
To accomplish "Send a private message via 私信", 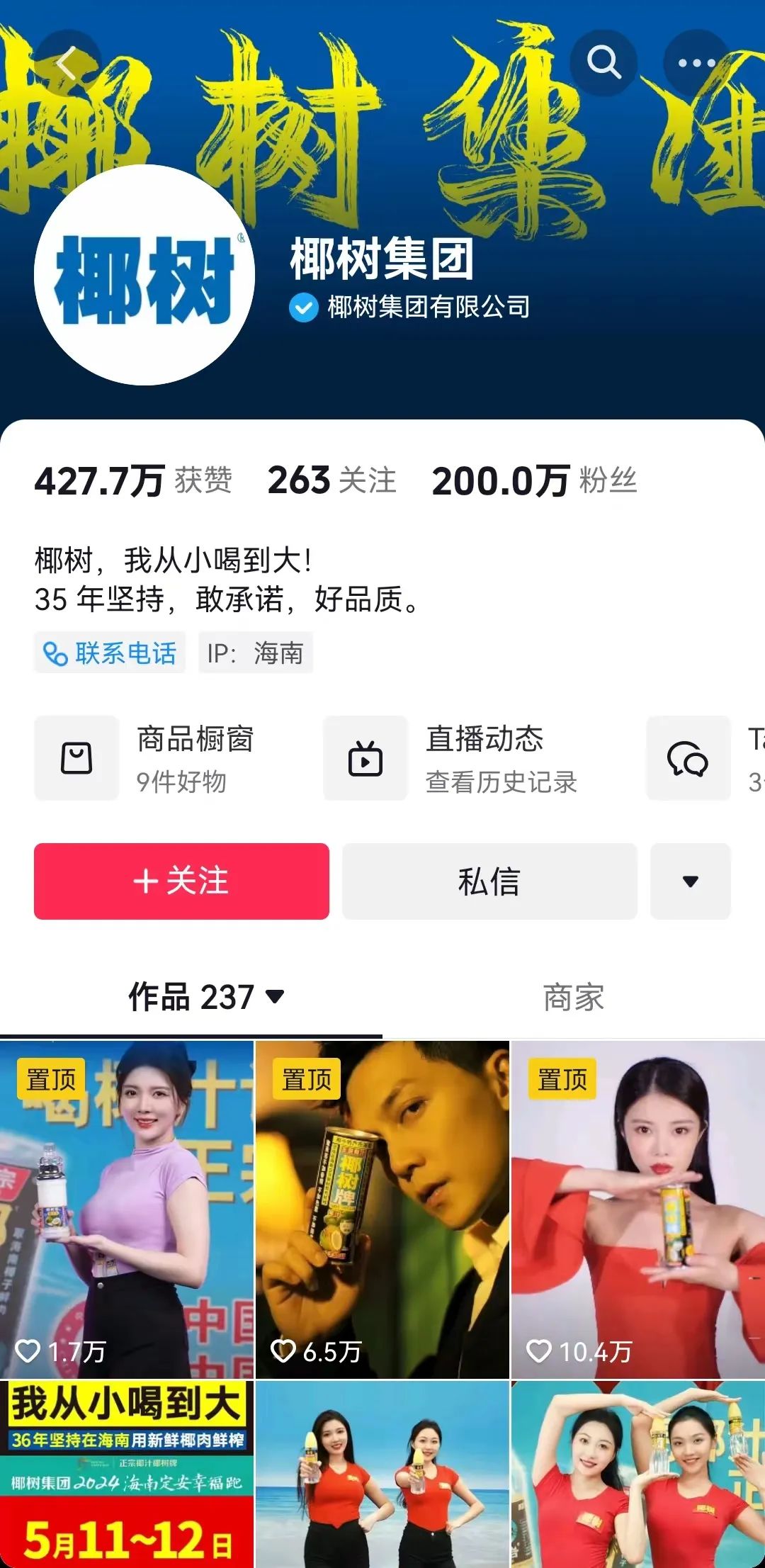I will coord(489,881).
